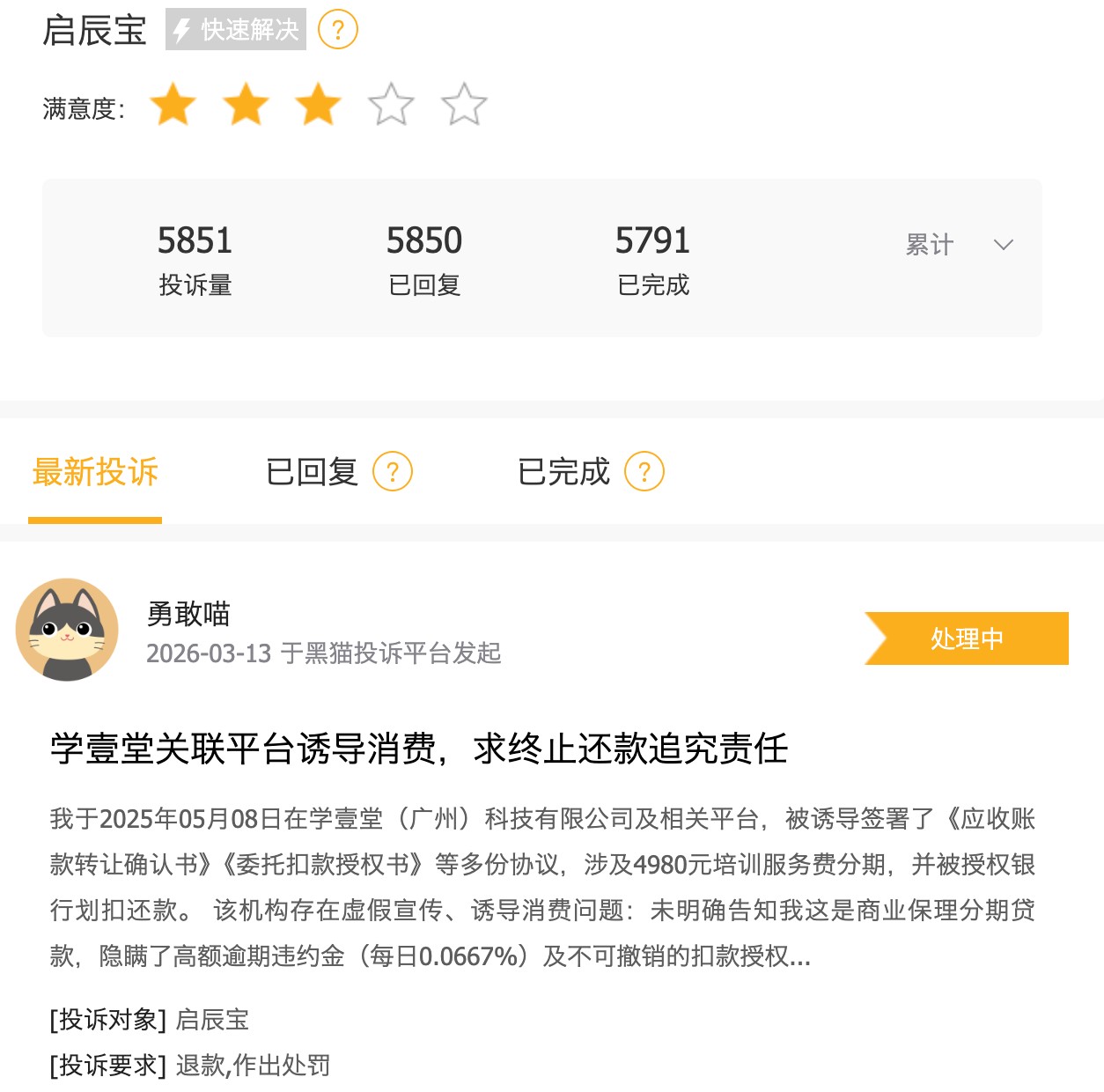This screenshot has width=1104, height=1092.
Task: Open the 学壹堂关联平台诱导消费 complaint
Action: click(x=419, y=749)
